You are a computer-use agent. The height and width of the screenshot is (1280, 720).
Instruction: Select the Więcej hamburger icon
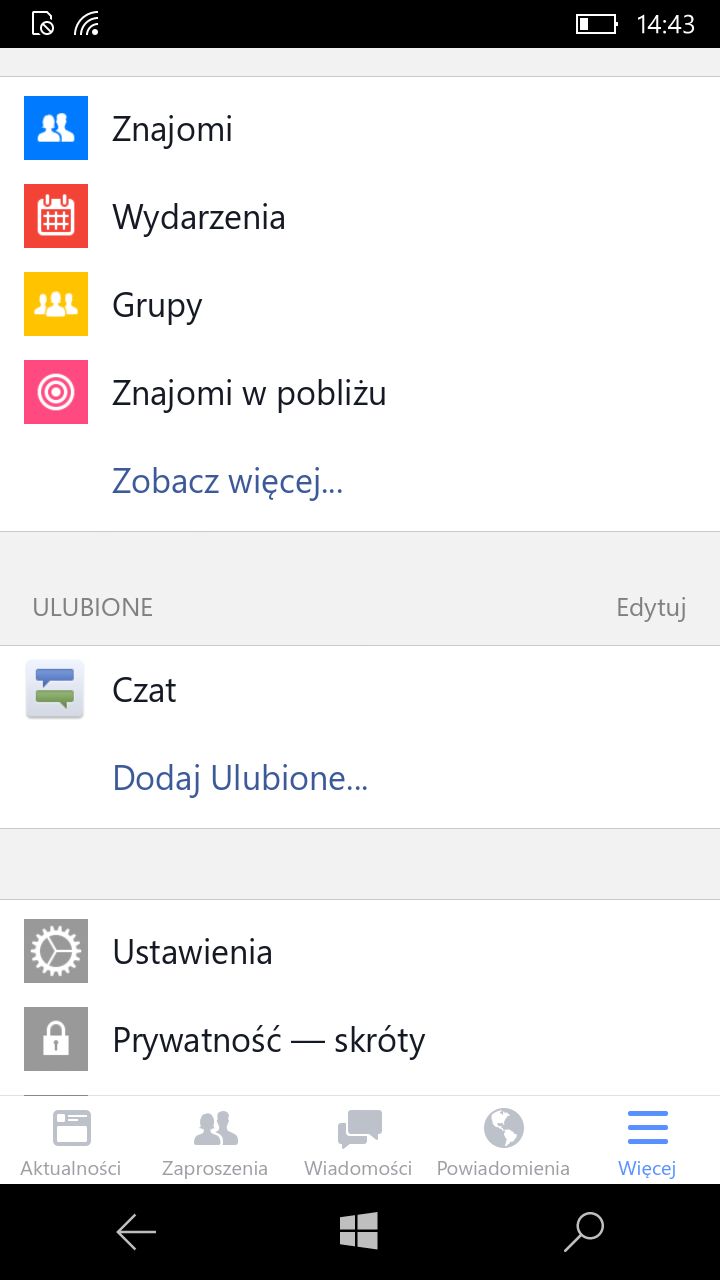(647, 1127)
